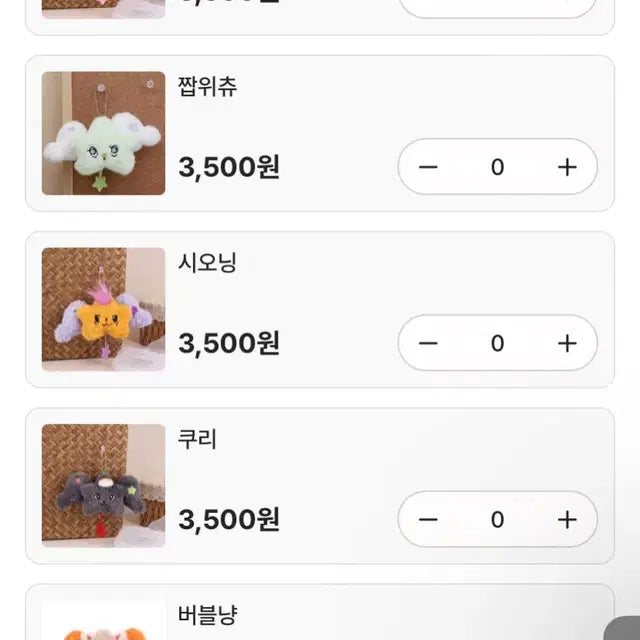The height and width of the screenshot is (640, 640).
Task: Open the 짭위츄 product image
Action: click(103, 133)
